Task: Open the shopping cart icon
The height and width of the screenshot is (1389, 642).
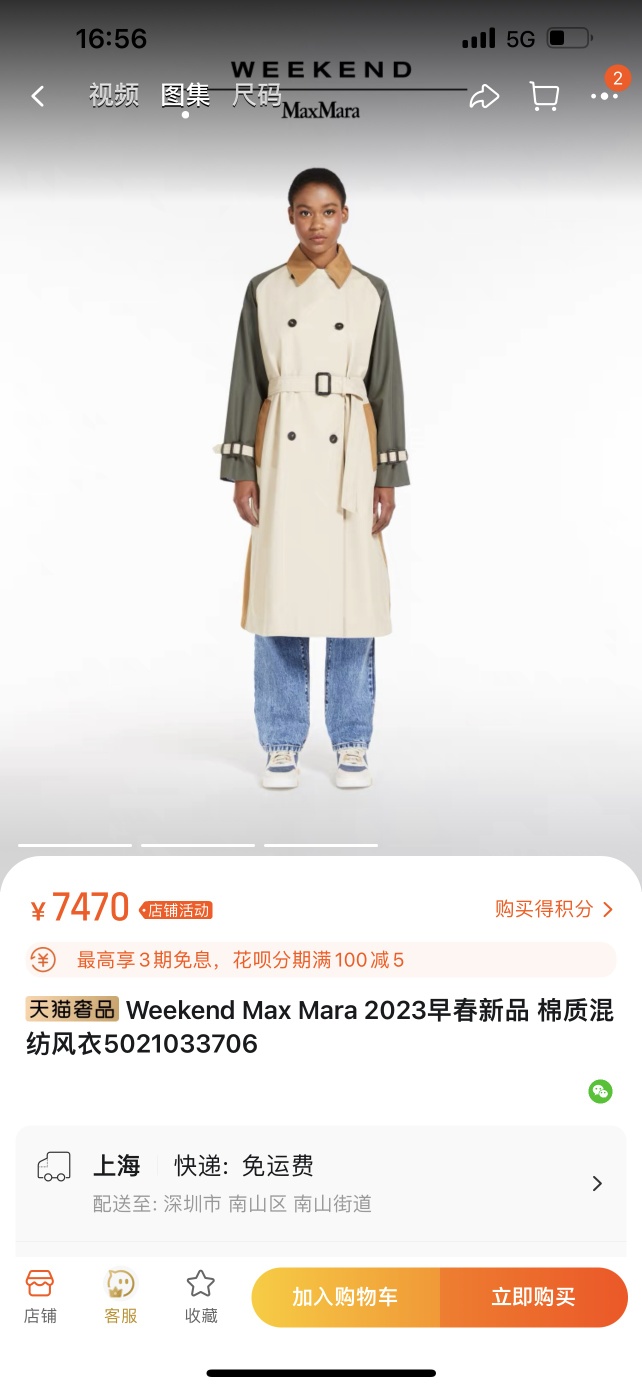Action: click(544, 96)
